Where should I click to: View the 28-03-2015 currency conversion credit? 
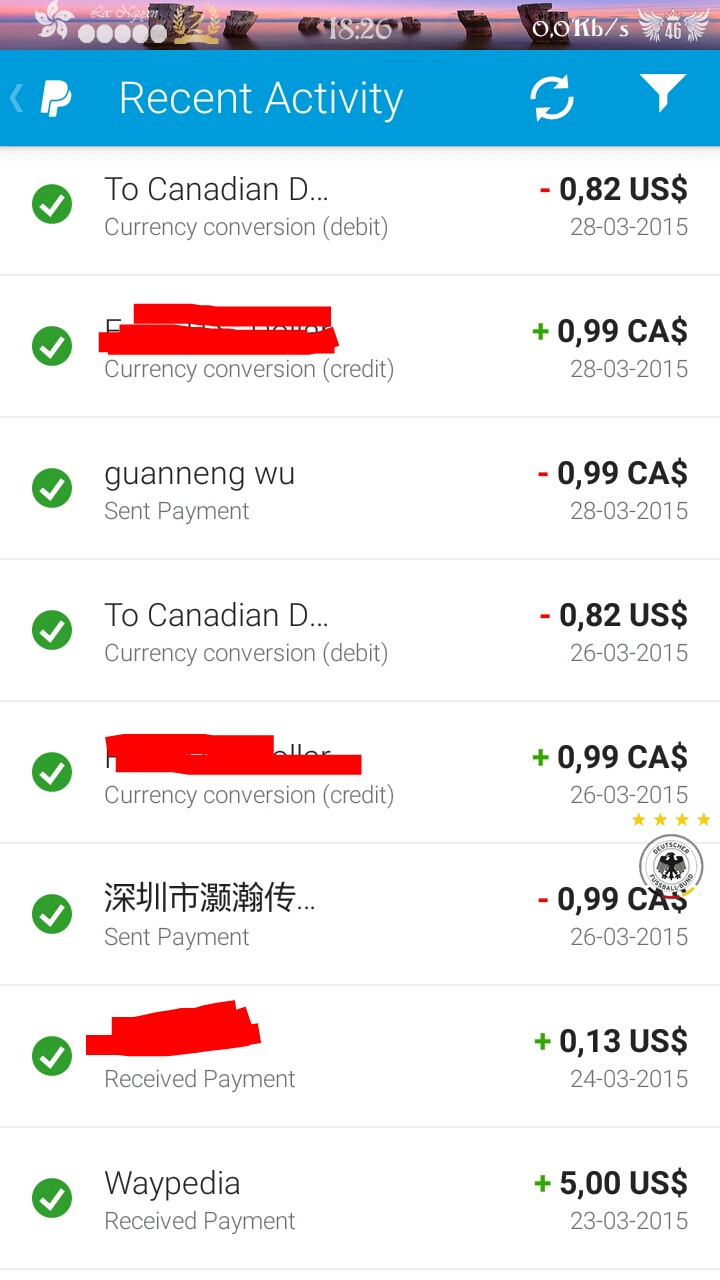pos(360,347)
